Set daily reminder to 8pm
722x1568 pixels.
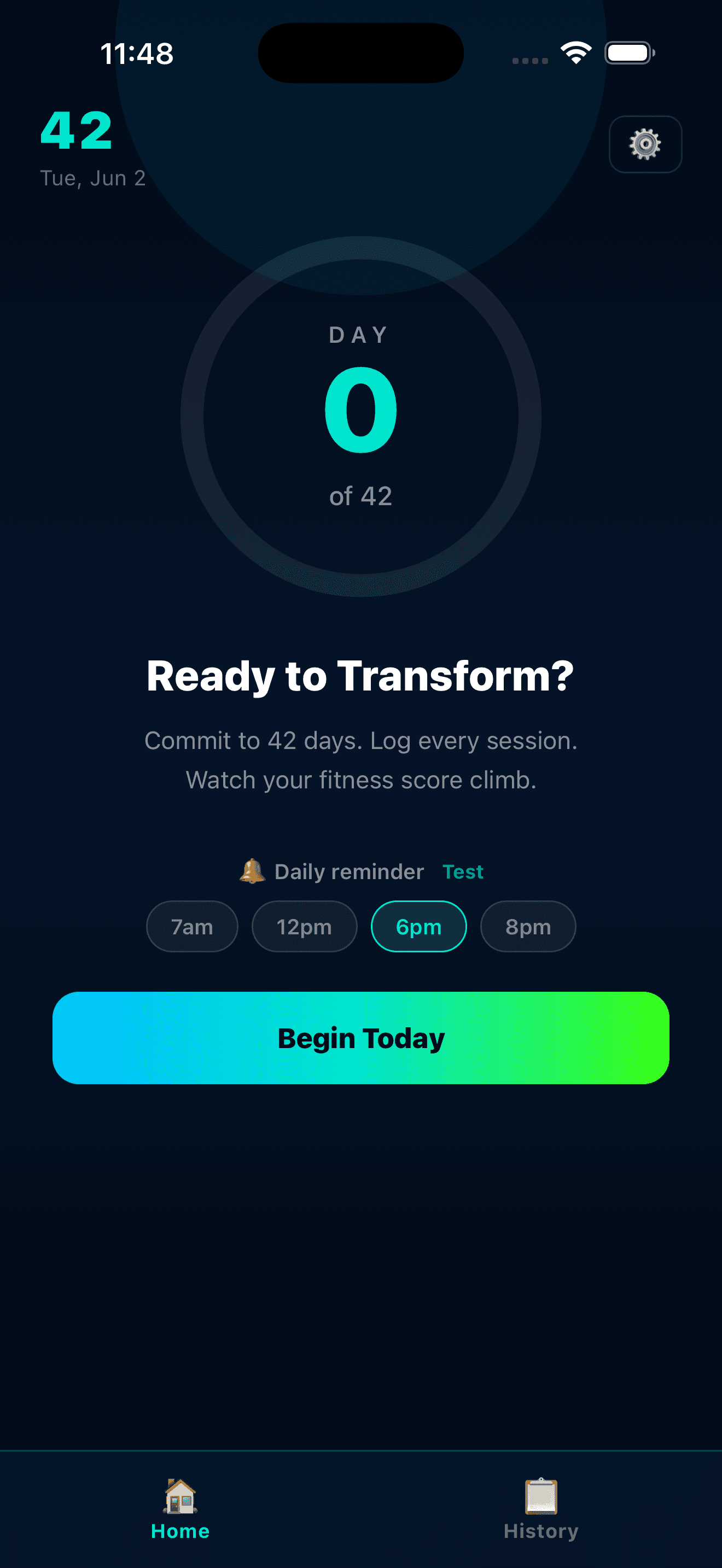(x=528, y=927)
